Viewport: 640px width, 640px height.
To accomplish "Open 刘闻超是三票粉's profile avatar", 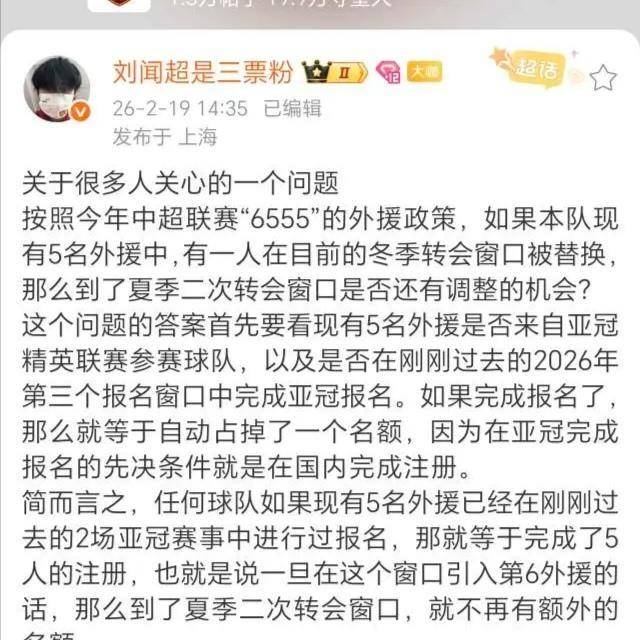I will [x=56, y=89].
